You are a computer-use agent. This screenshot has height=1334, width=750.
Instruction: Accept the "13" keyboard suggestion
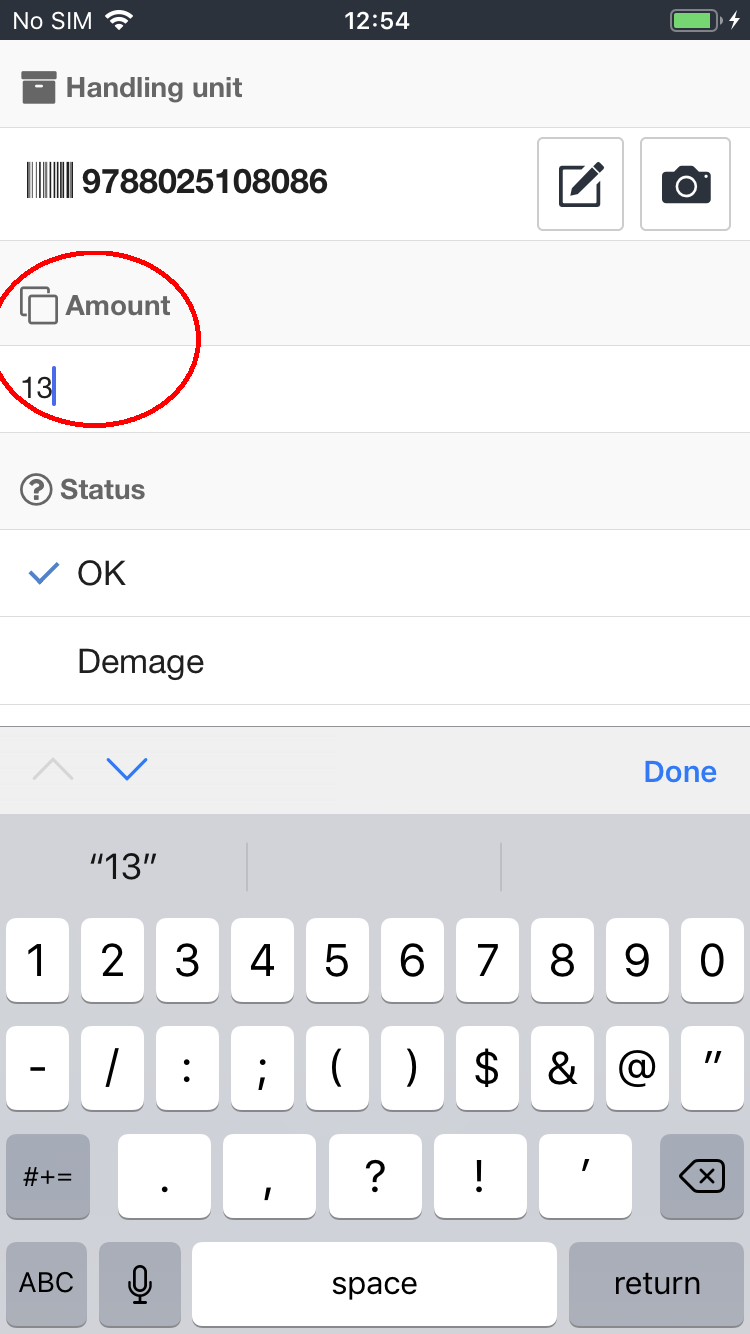pyautogui.click(x=124, y=866)
